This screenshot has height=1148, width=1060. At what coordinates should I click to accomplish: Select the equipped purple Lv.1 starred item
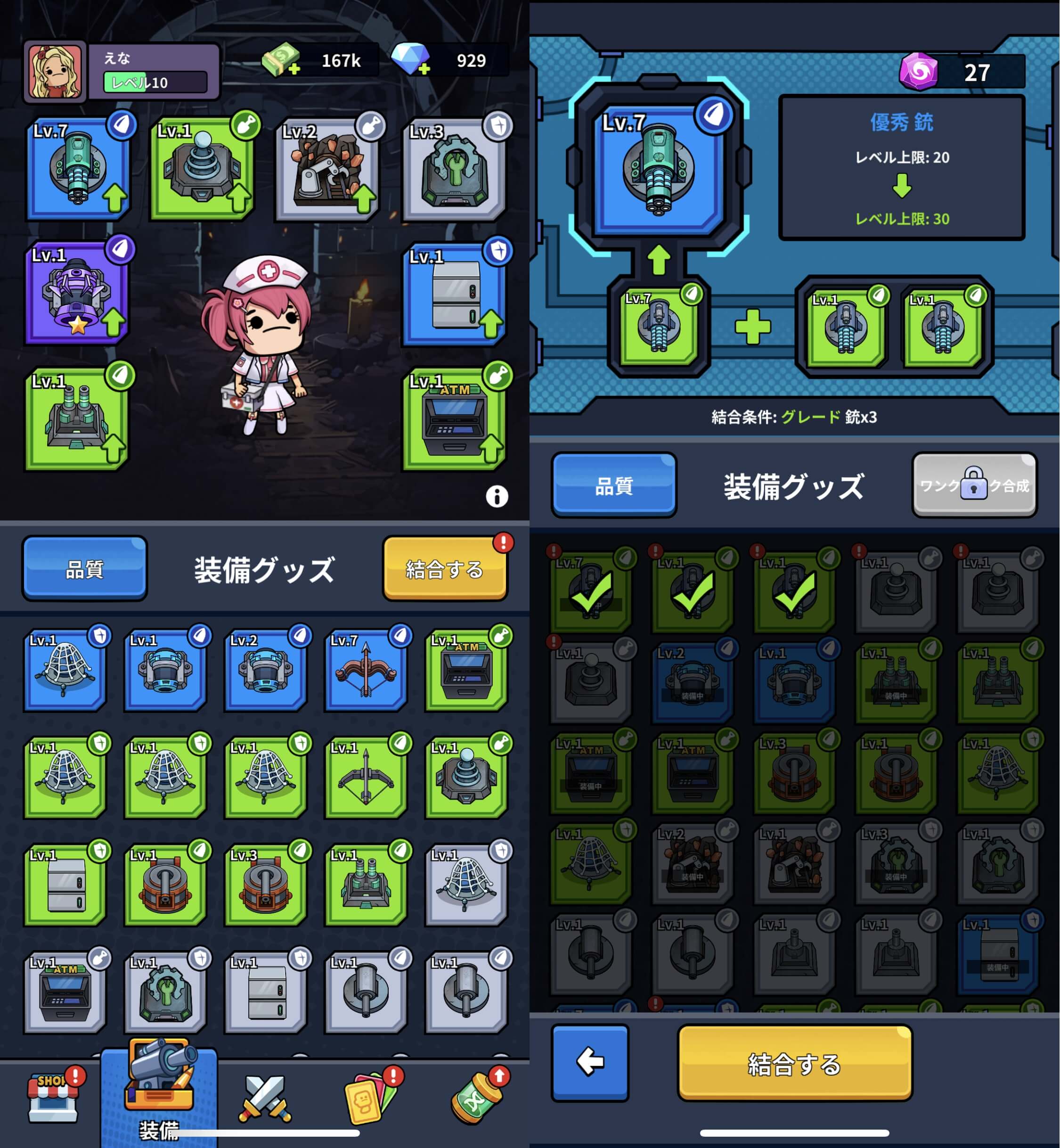[77, 293]
